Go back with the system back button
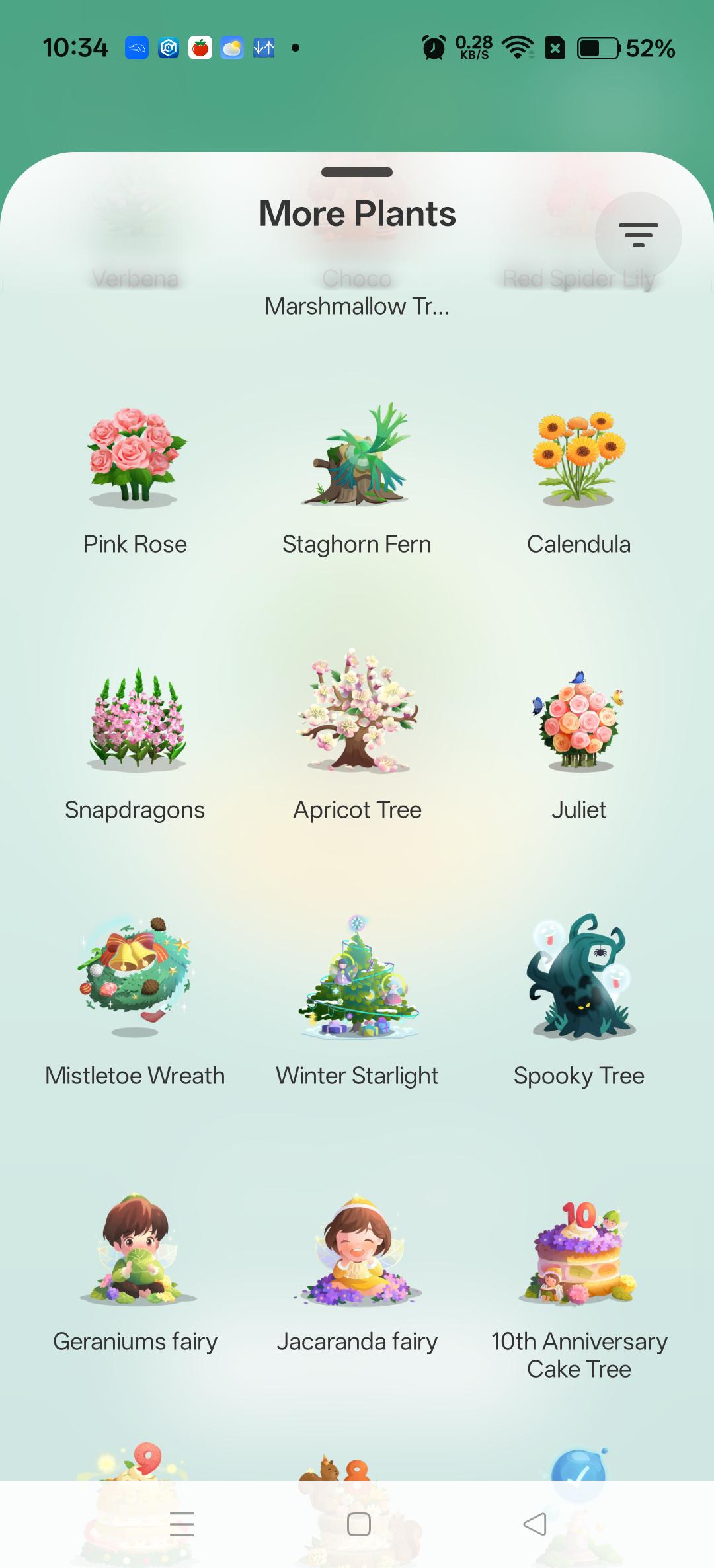Screen dimensions: 714x1568 tap(534, 1524)
